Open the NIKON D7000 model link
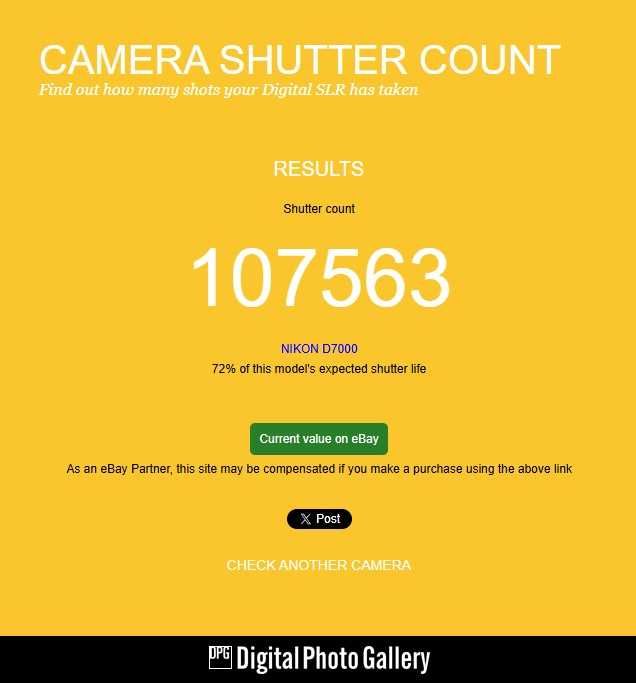636x683 pixels. pos(319,349)
